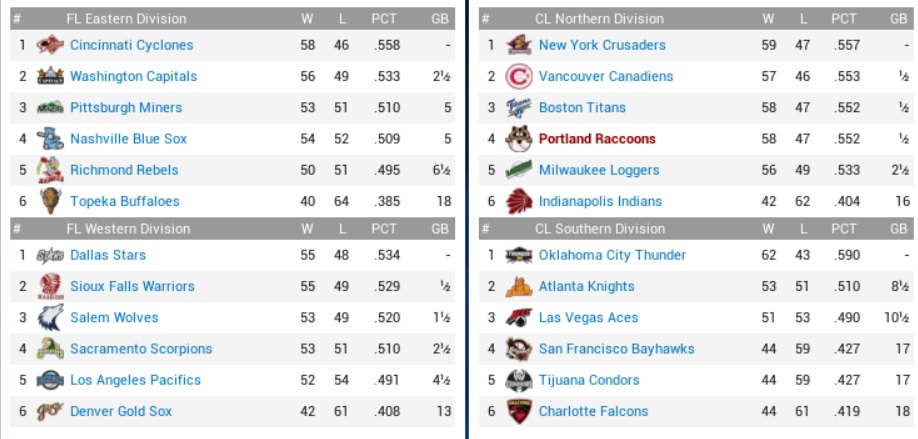Open the Portland Raccoons team page
918x439 pixels.
point(597,139)
